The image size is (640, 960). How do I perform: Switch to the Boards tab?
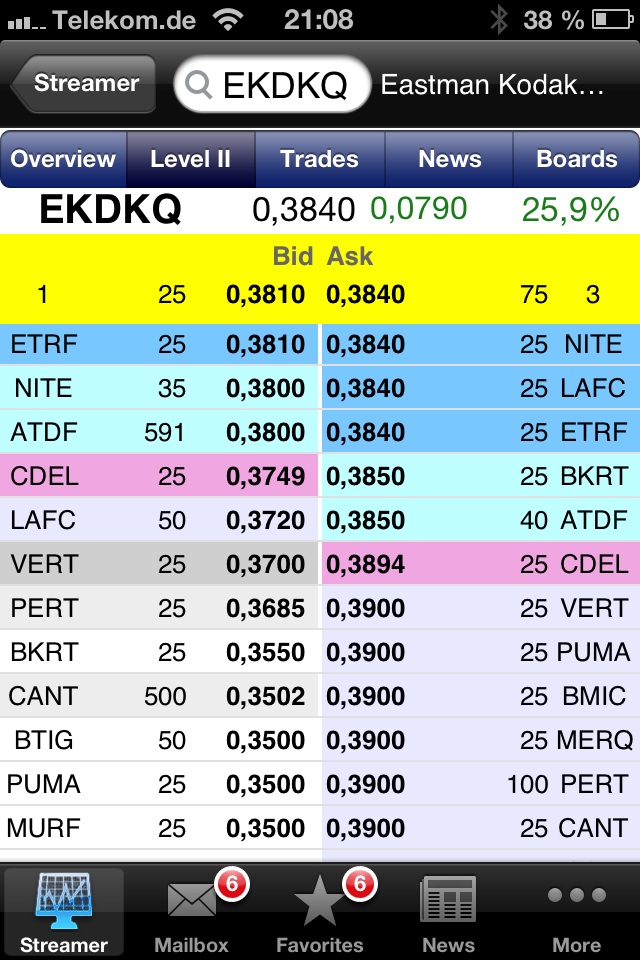pos(576,159)
